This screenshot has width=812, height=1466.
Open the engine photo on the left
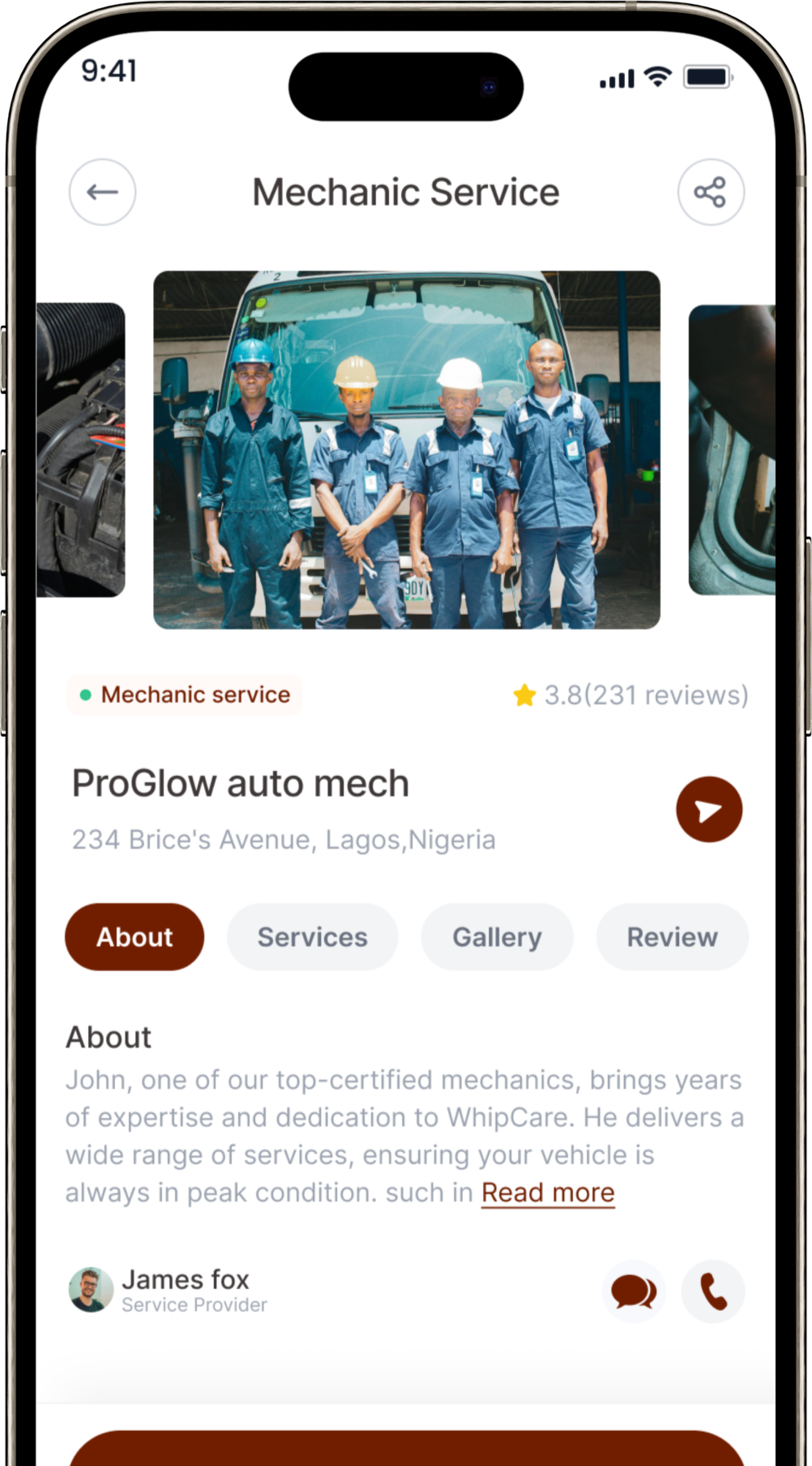coord(81,450)
